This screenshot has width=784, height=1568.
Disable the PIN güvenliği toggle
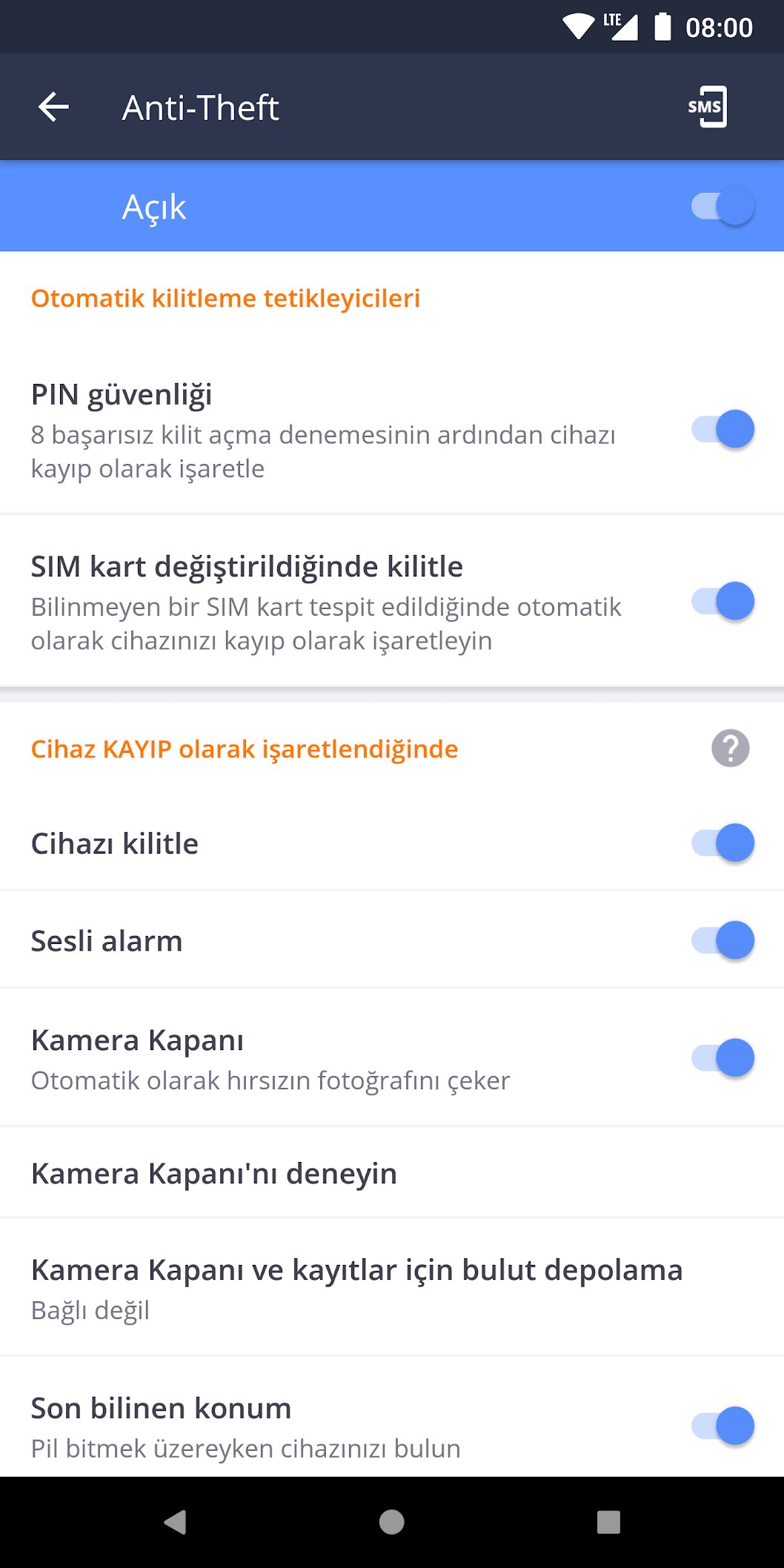(723, 429)
